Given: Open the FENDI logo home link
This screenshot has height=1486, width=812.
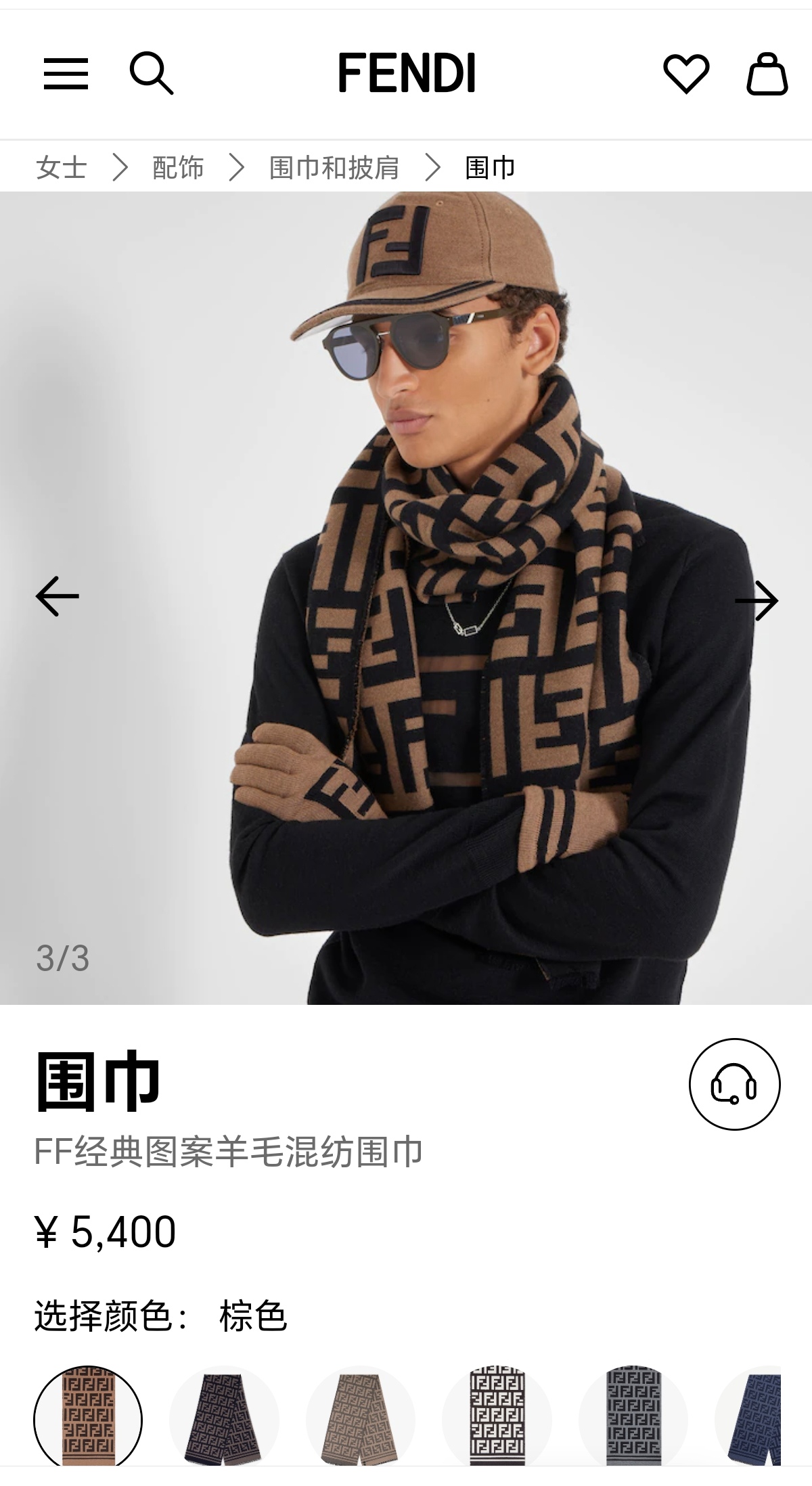Looking at the screenshot, I should tap(406, 73).
